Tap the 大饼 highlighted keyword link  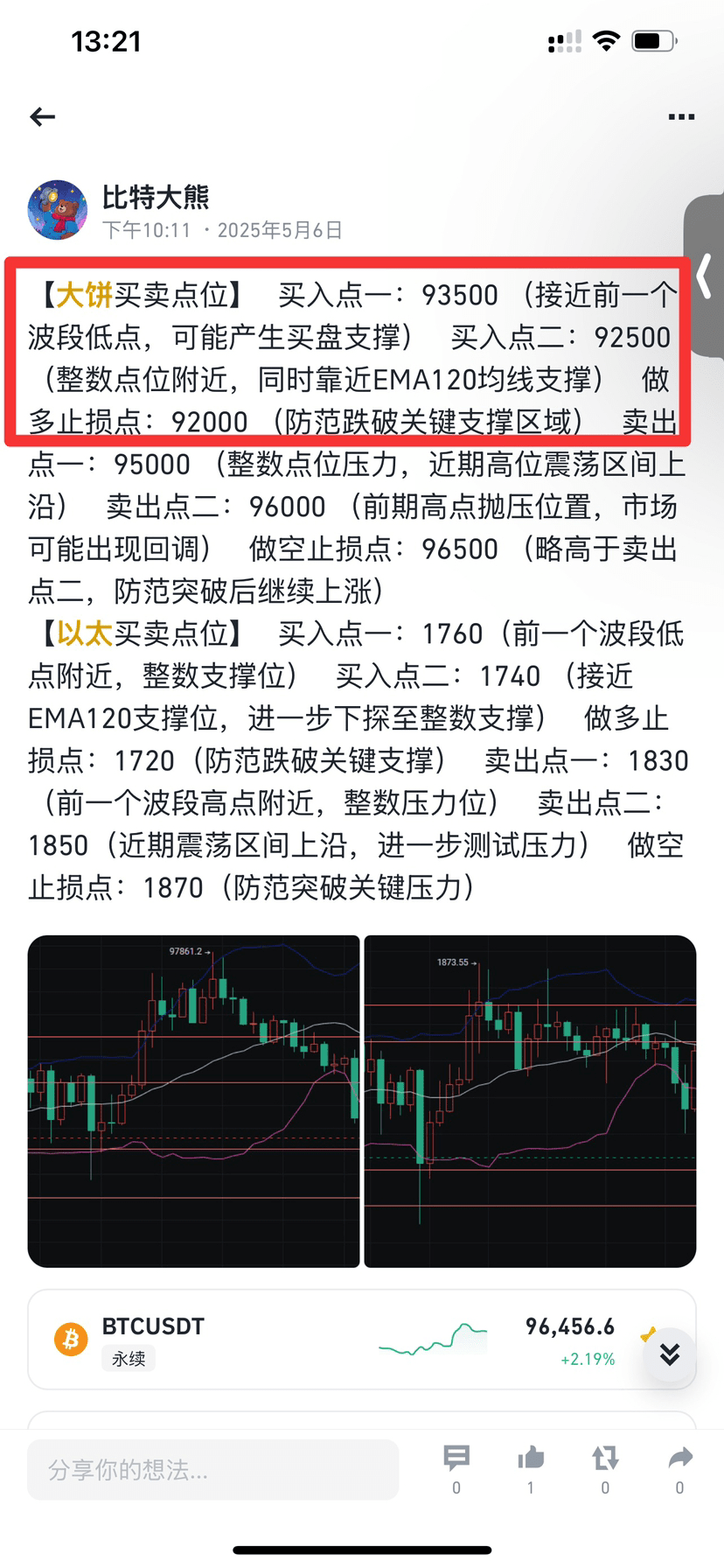coord(85,296)
